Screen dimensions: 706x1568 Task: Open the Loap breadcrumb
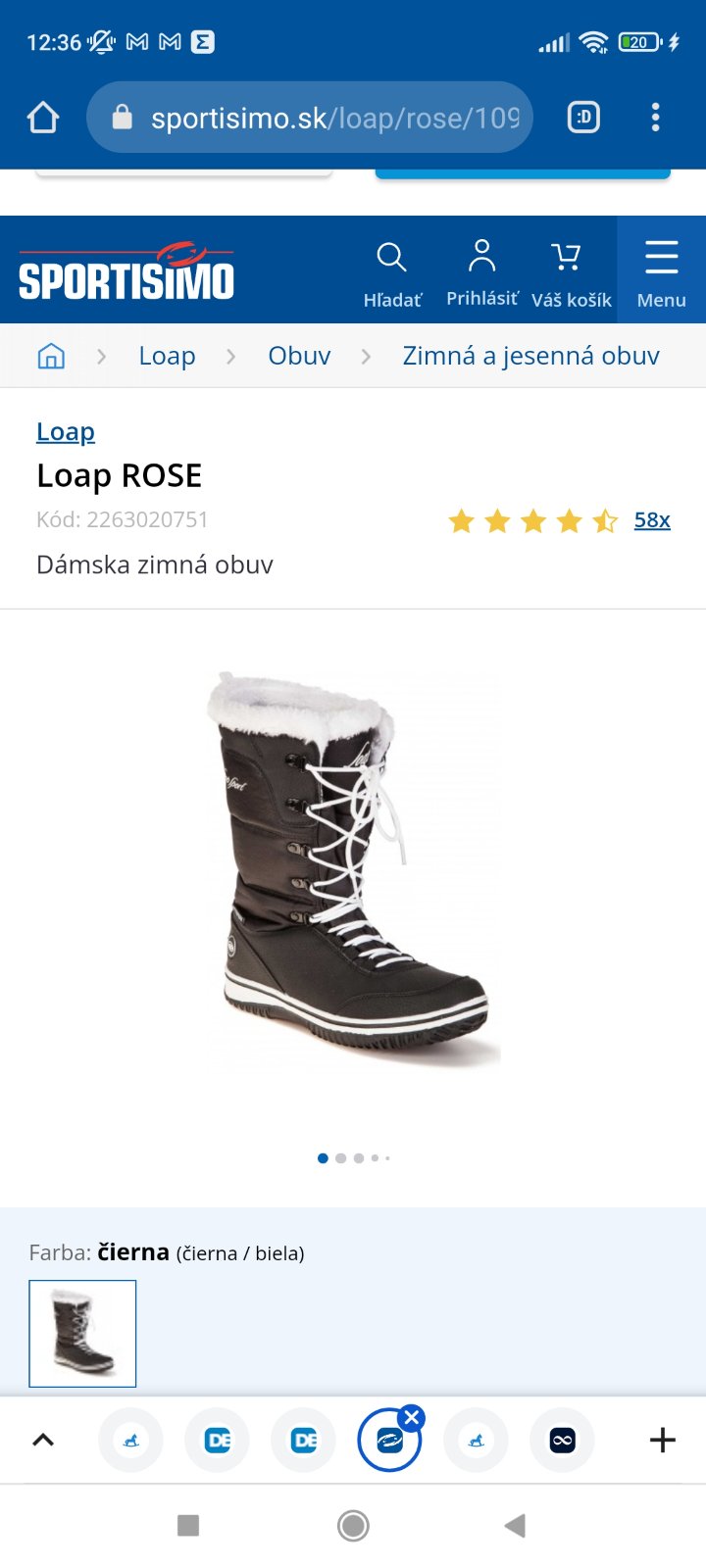[x=167, y=356]
